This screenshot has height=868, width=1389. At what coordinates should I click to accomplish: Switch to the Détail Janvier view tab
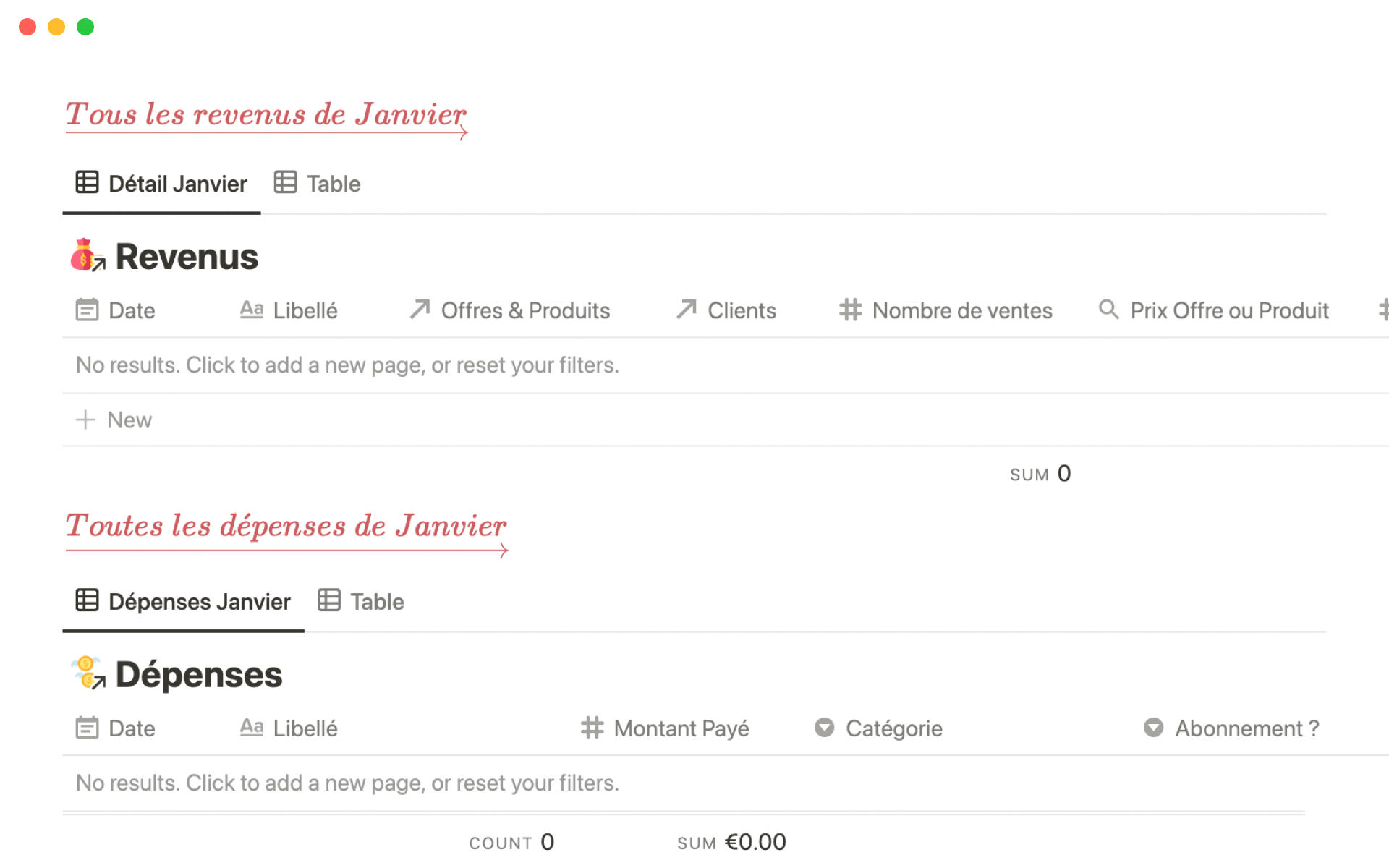[x=162, y=184]
